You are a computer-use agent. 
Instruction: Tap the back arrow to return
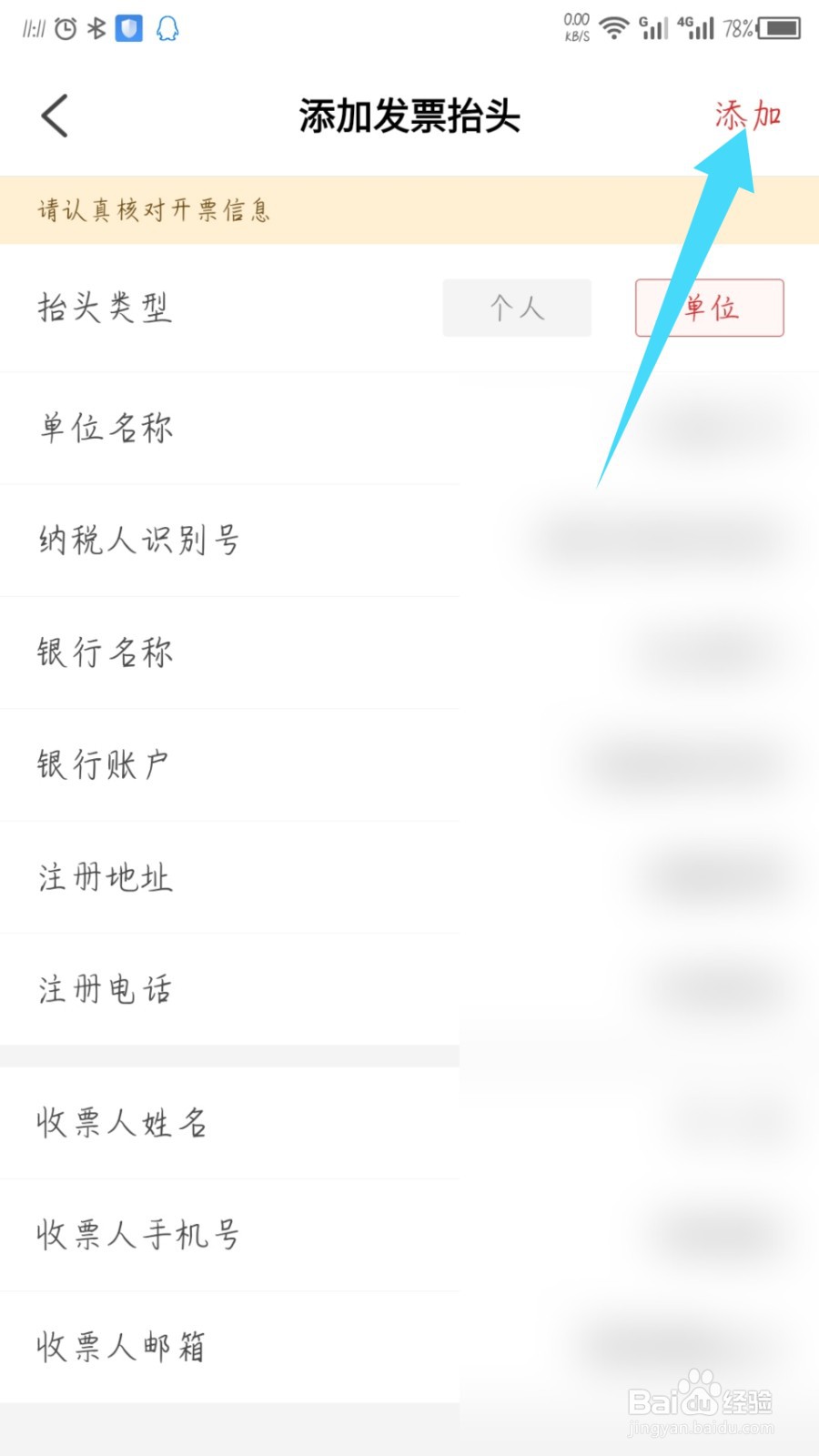point(53,116)
